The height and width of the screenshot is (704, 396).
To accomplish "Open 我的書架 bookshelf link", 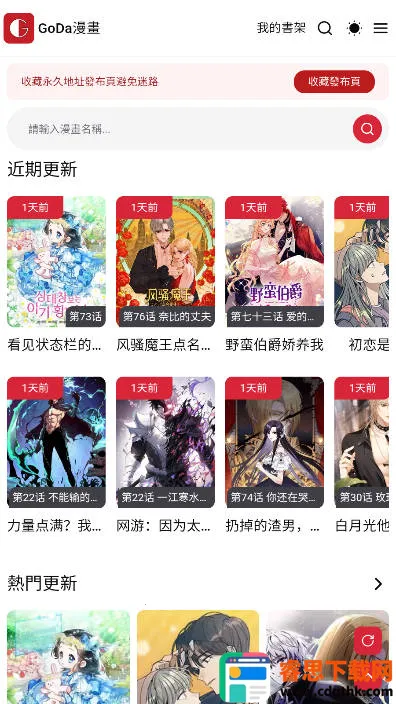I will tap(281, 28).
